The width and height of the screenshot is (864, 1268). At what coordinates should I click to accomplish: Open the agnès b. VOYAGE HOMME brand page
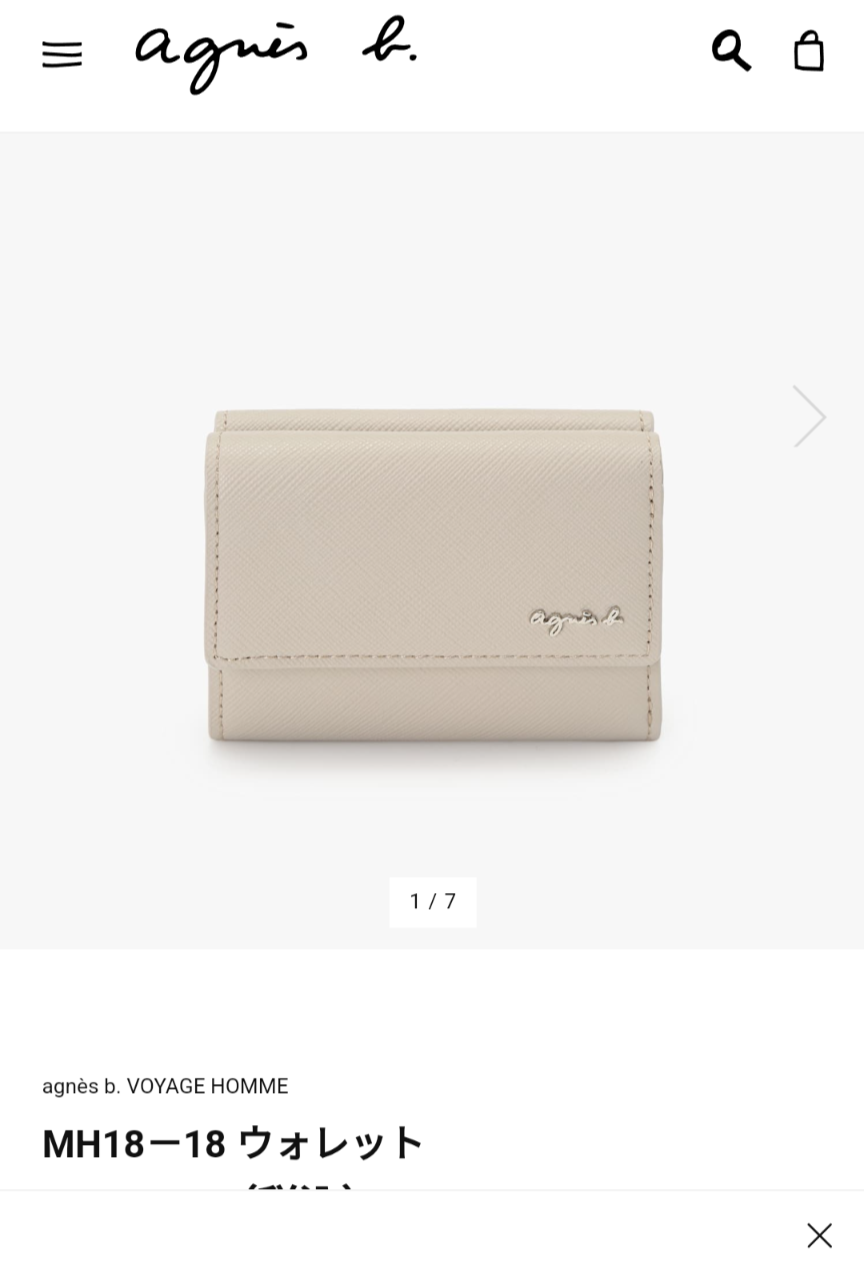(166, 1086)
